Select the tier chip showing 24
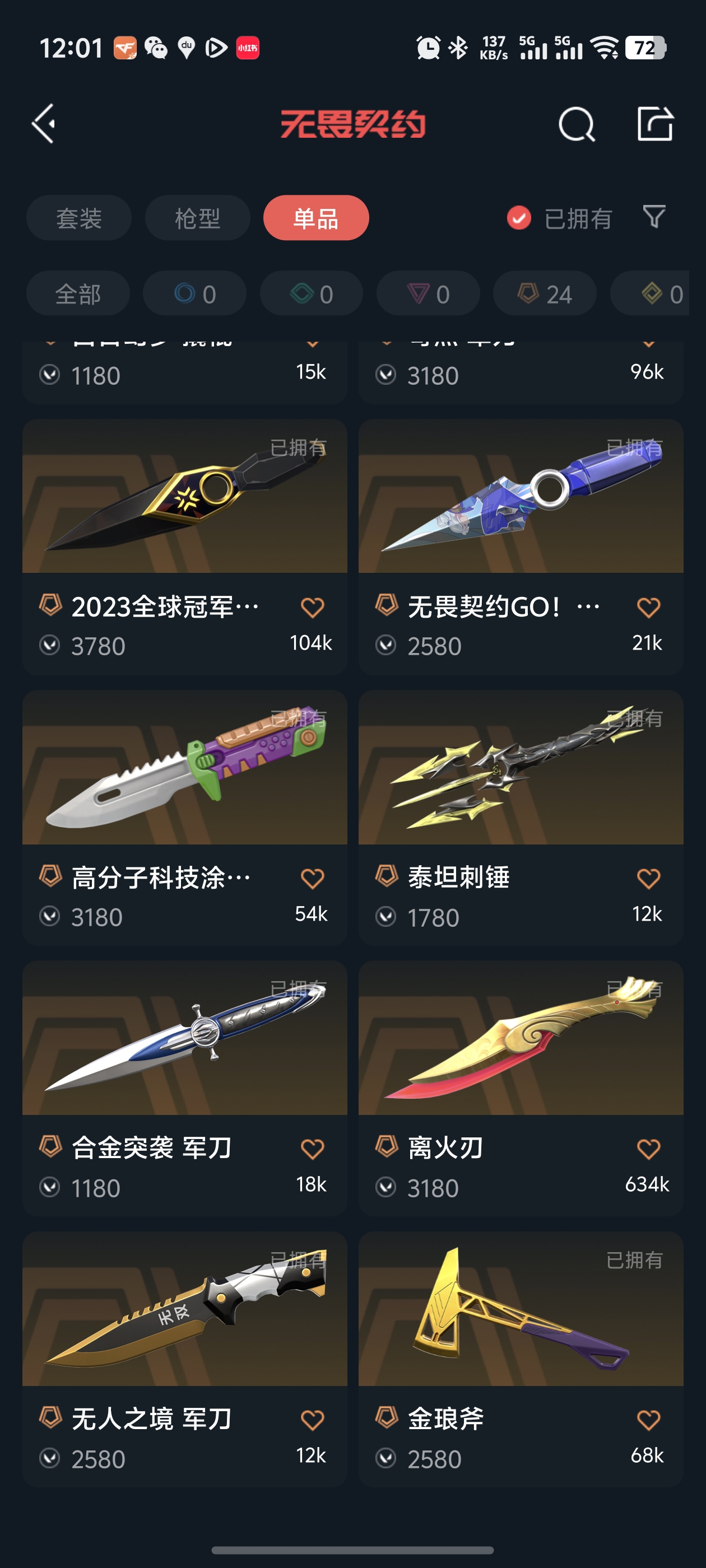 point(544,293)
